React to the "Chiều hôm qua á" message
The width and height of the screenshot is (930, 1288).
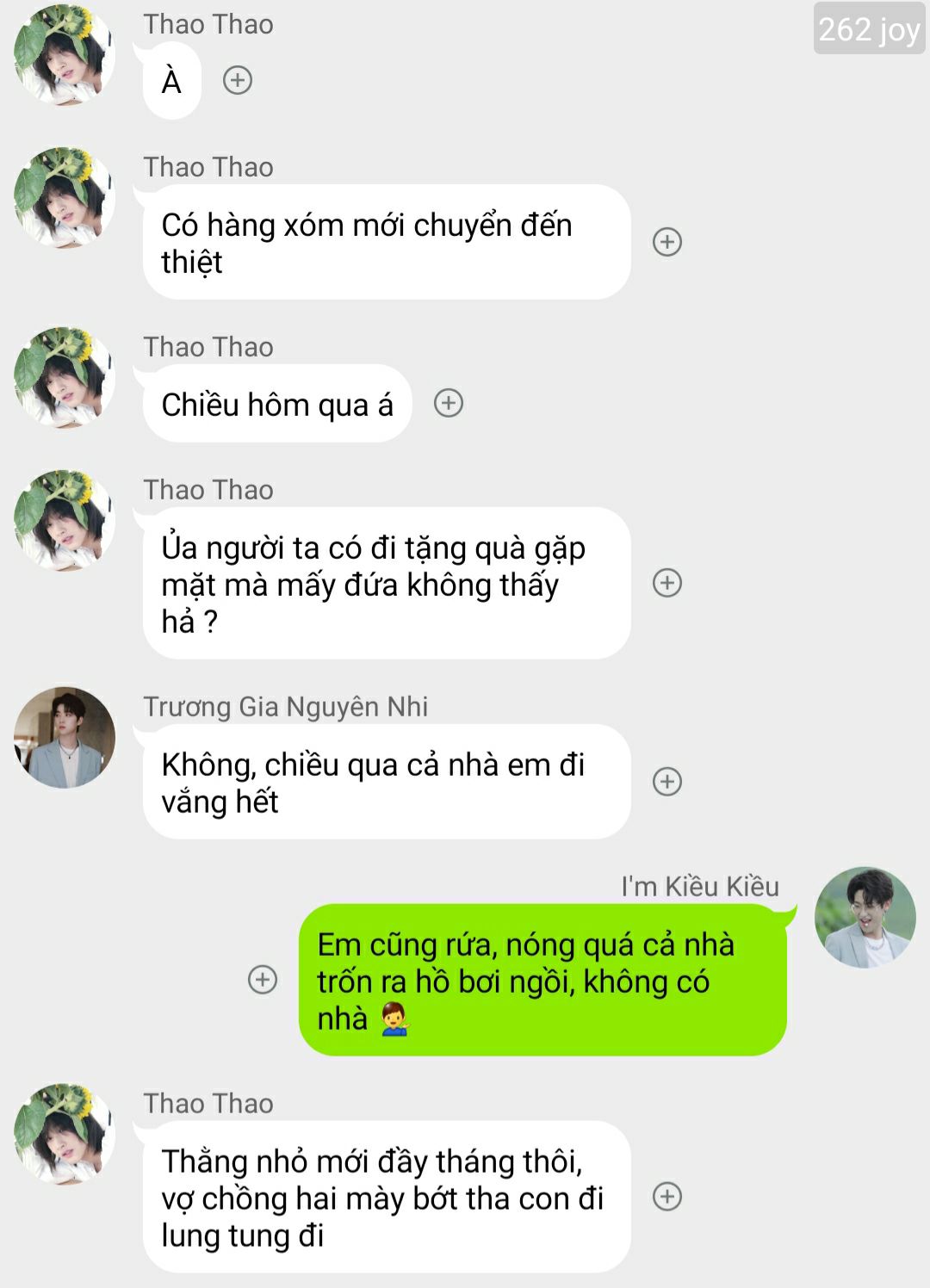tap(448, 403)
